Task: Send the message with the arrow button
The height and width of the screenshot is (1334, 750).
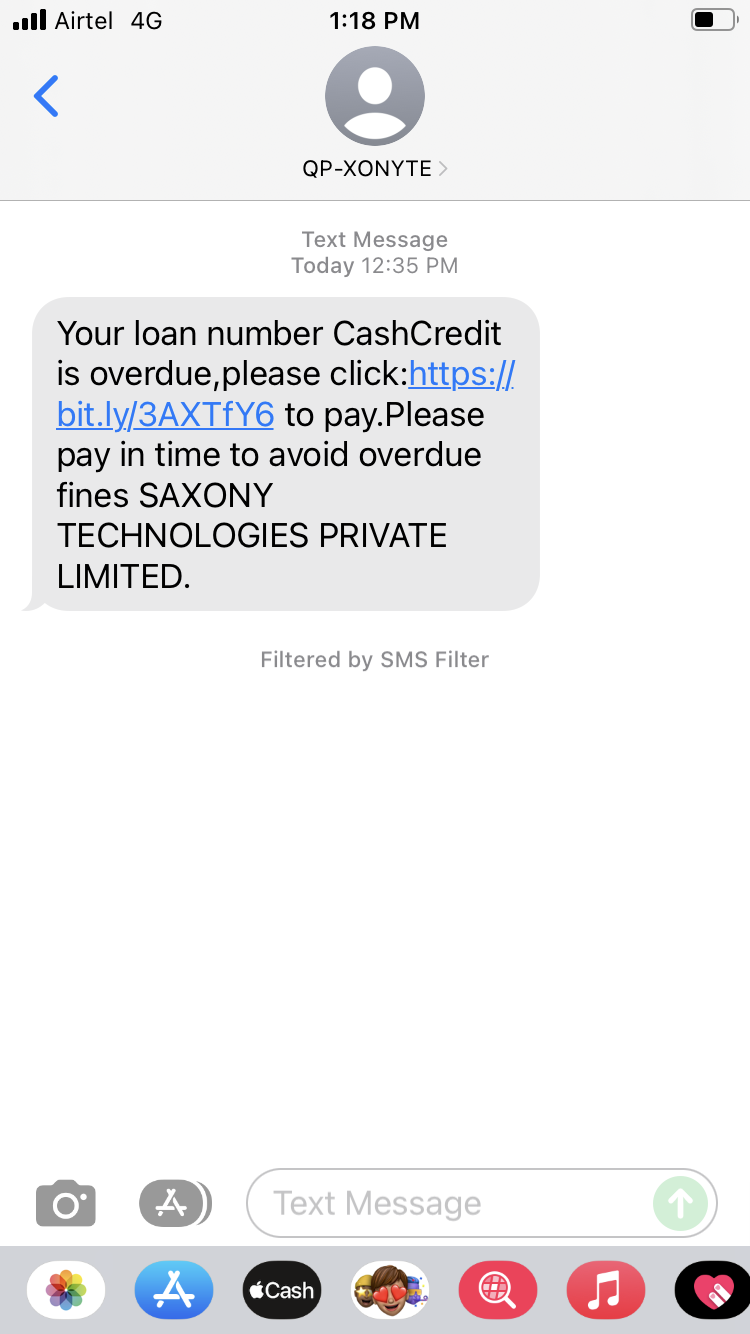Action: (680, 1203)
